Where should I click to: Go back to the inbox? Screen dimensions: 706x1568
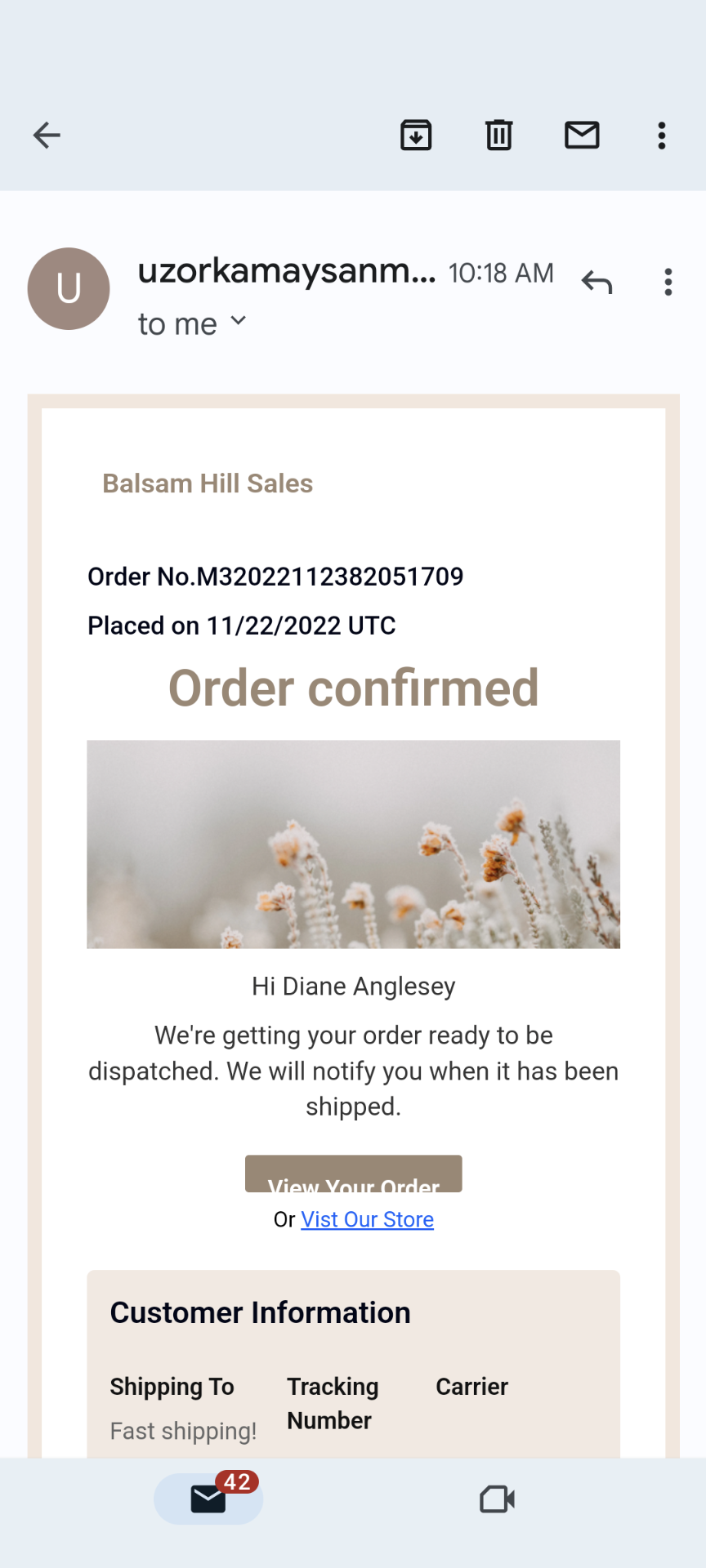[x=47, y=135]
